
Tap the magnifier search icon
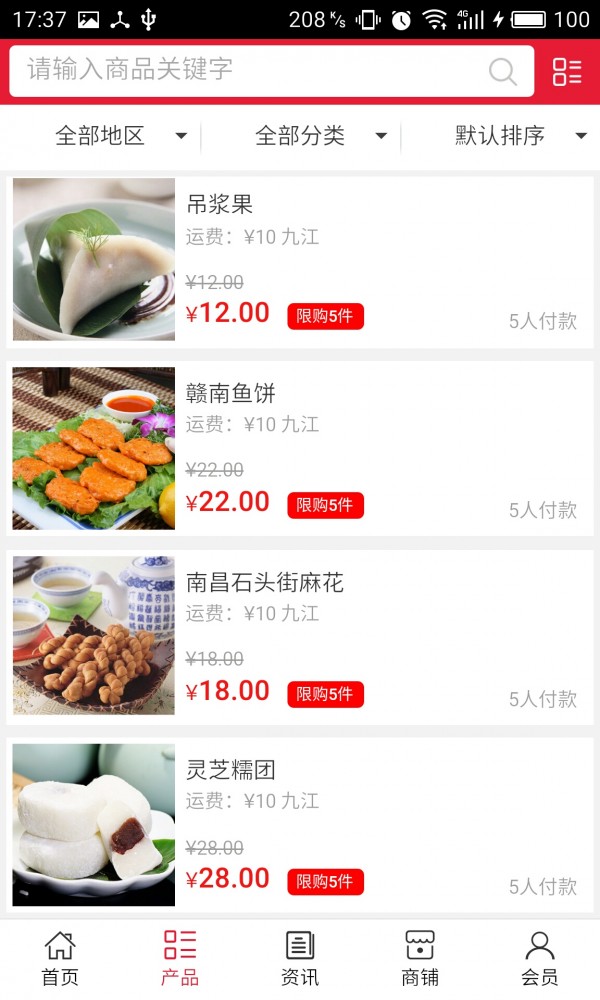(502, 71)
